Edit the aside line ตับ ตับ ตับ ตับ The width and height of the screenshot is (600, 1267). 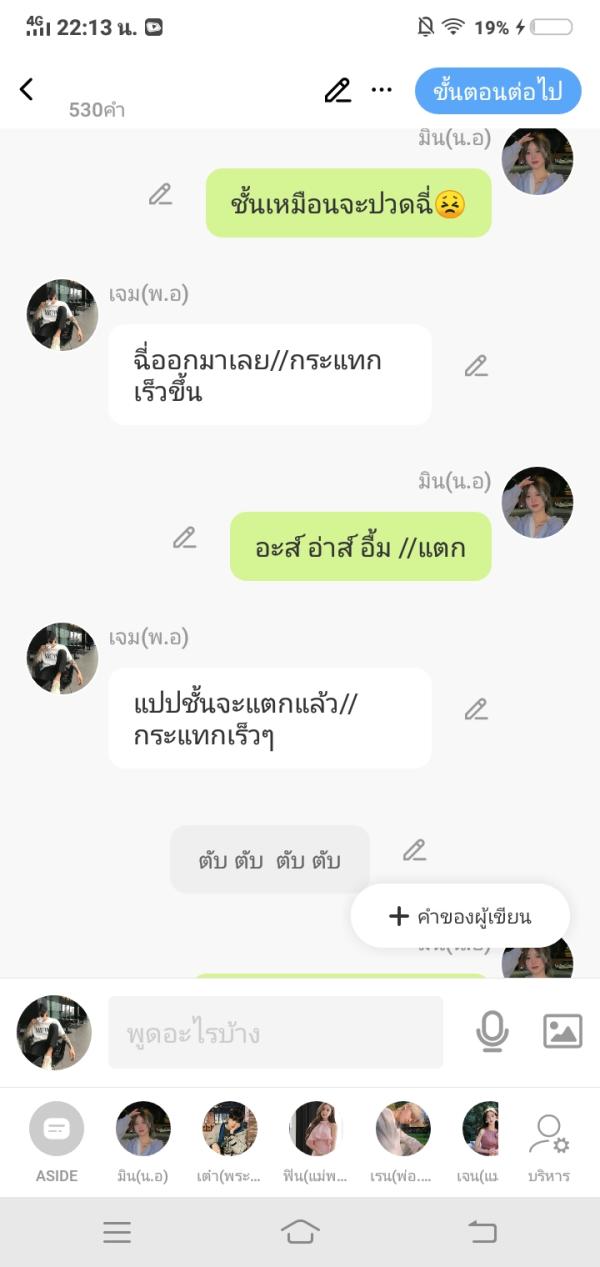tap(414, 851)
